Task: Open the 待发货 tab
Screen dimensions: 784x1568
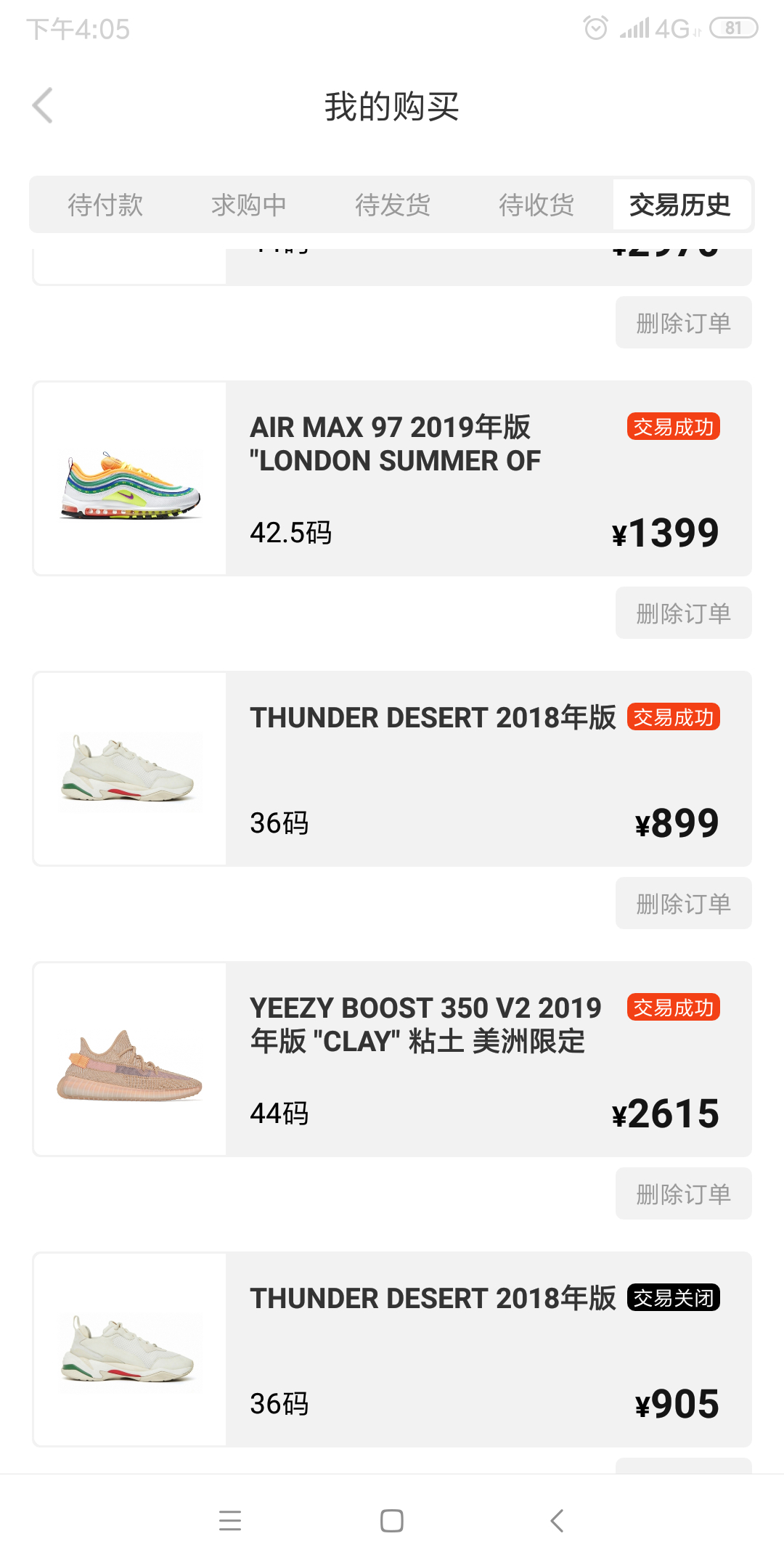Action: pos(393,205)
